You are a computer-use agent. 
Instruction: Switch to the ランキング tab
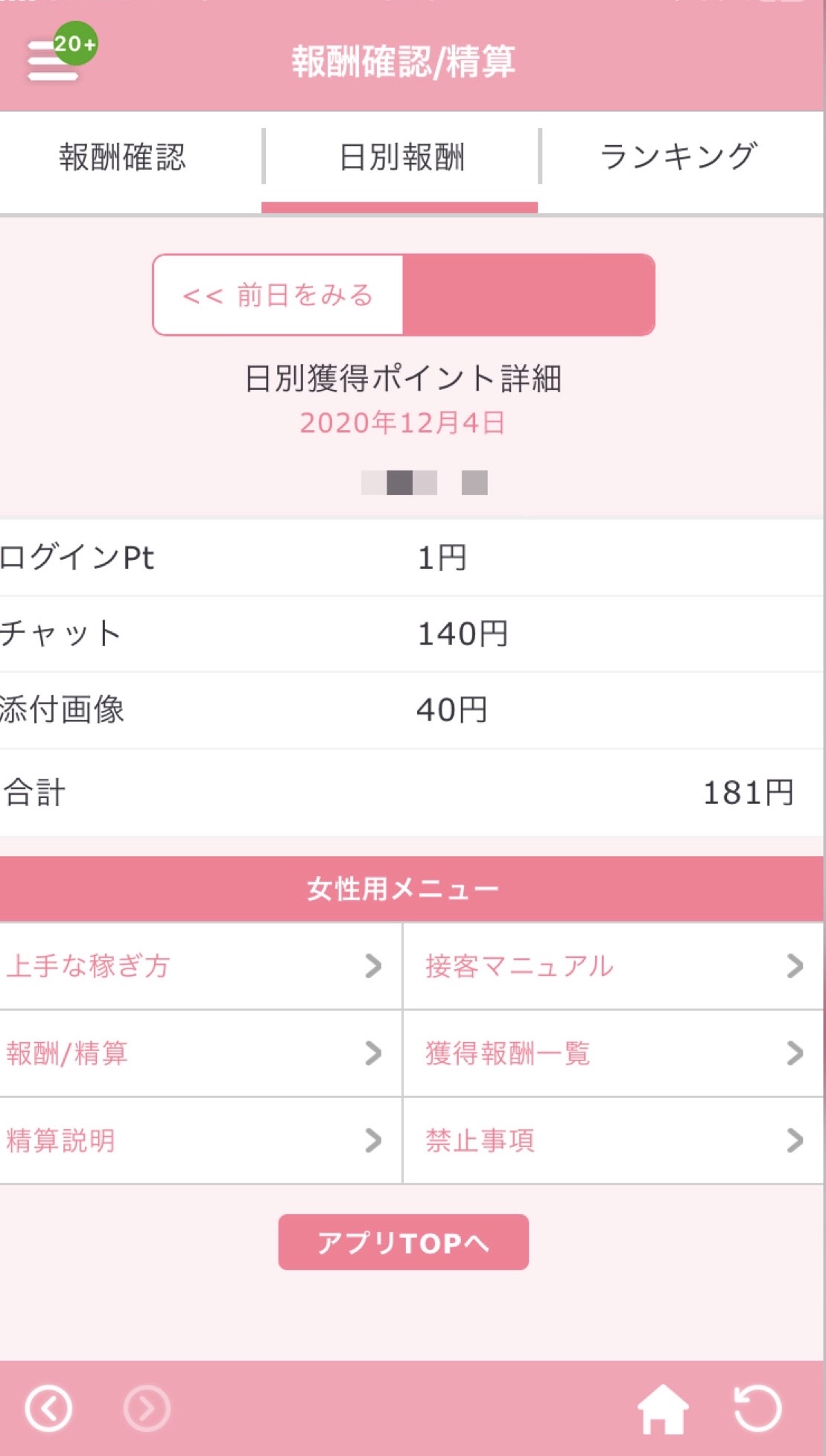click(679, 158)
